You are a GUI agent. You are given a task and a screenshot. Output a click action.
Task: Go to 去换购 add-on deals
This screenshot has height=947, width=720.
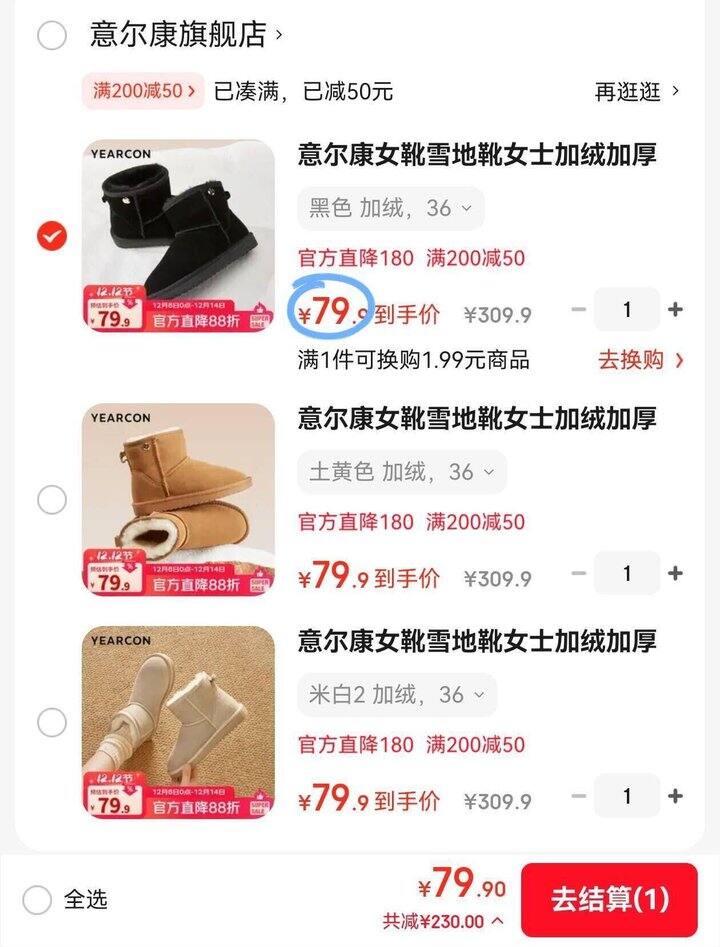[x=641, y=360]
